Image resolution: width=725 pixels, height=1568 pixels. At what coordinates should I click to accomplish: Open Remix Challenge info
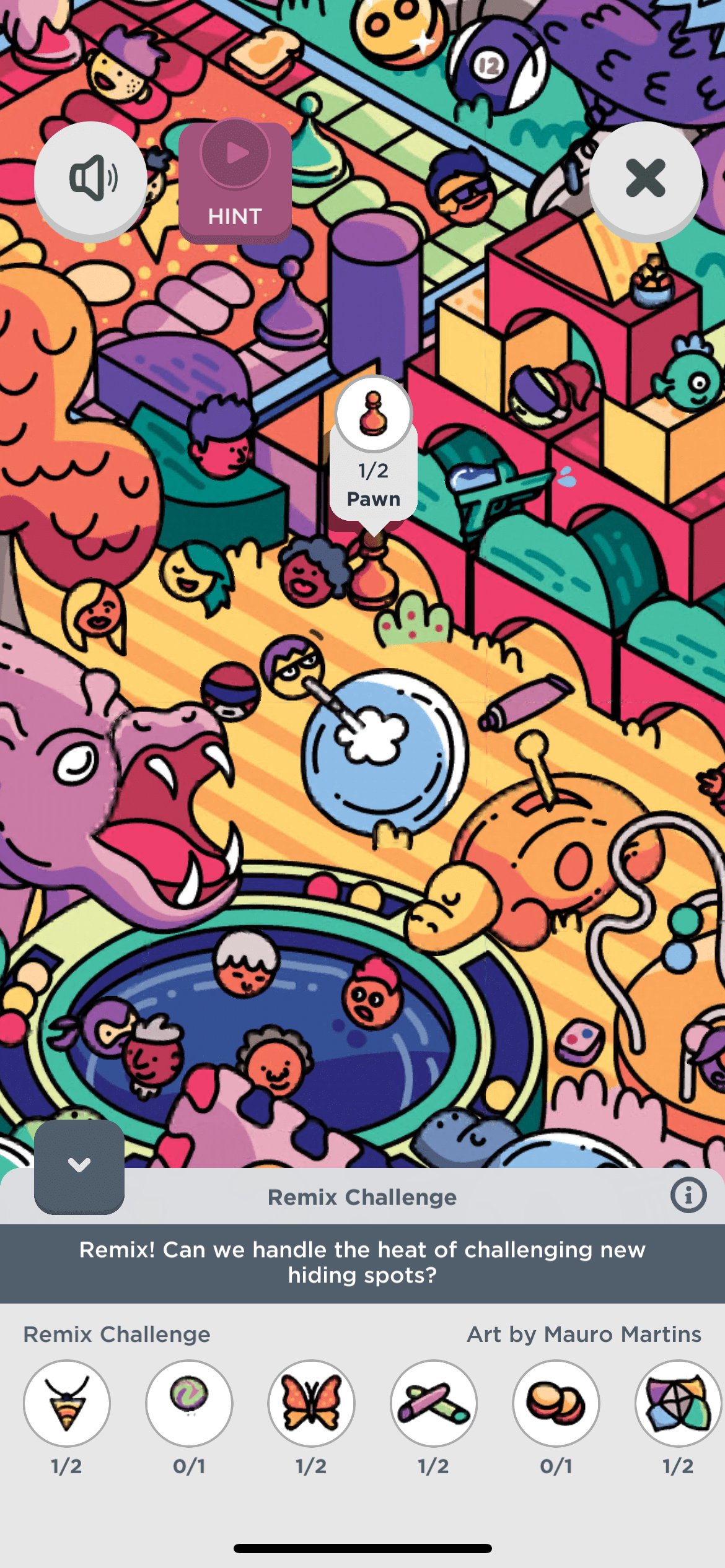[688, 1195]
